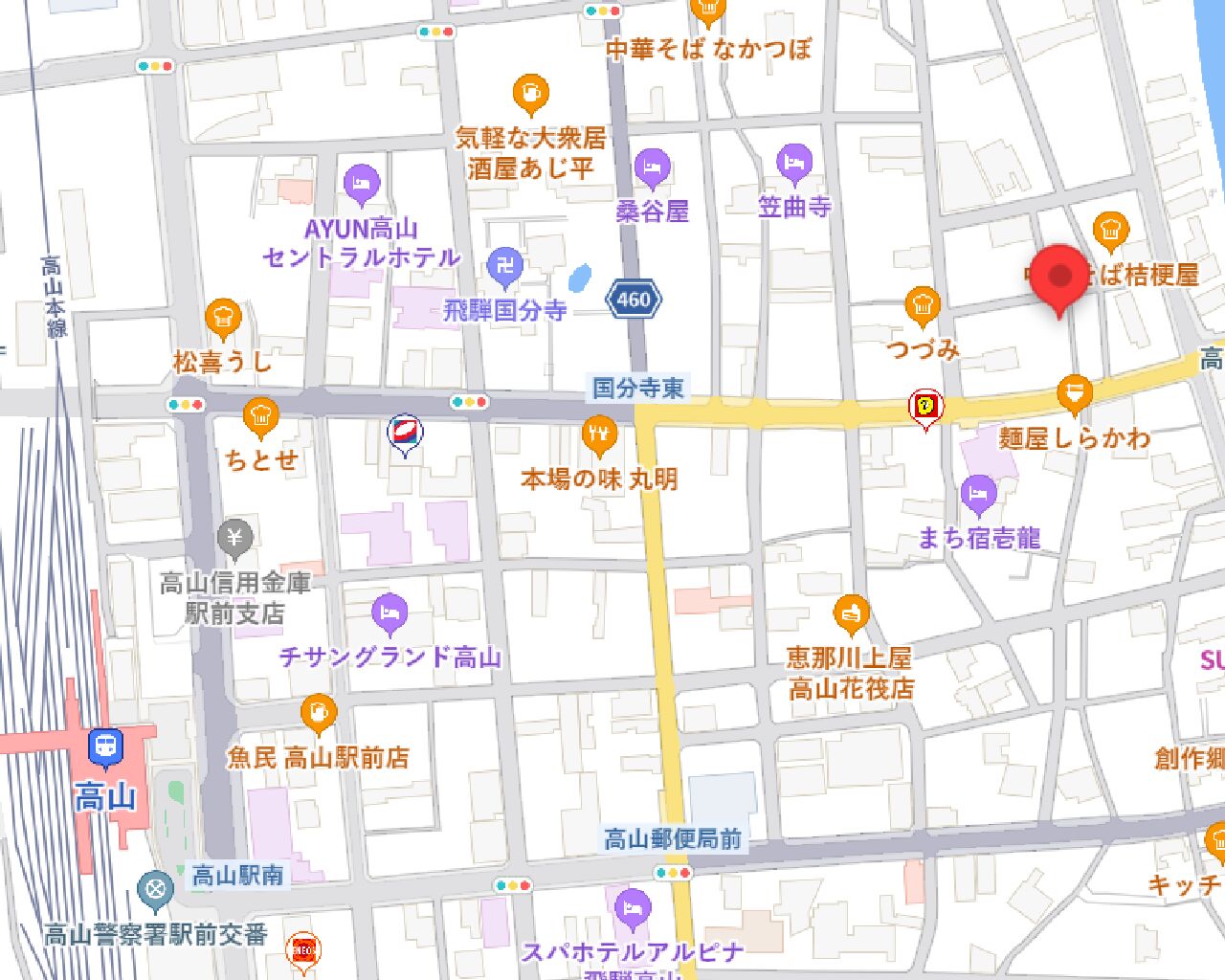Open the 飛騨国分寺 temple marker
The width and height of the screenshot is (1225, 980).
coord(504,267)
